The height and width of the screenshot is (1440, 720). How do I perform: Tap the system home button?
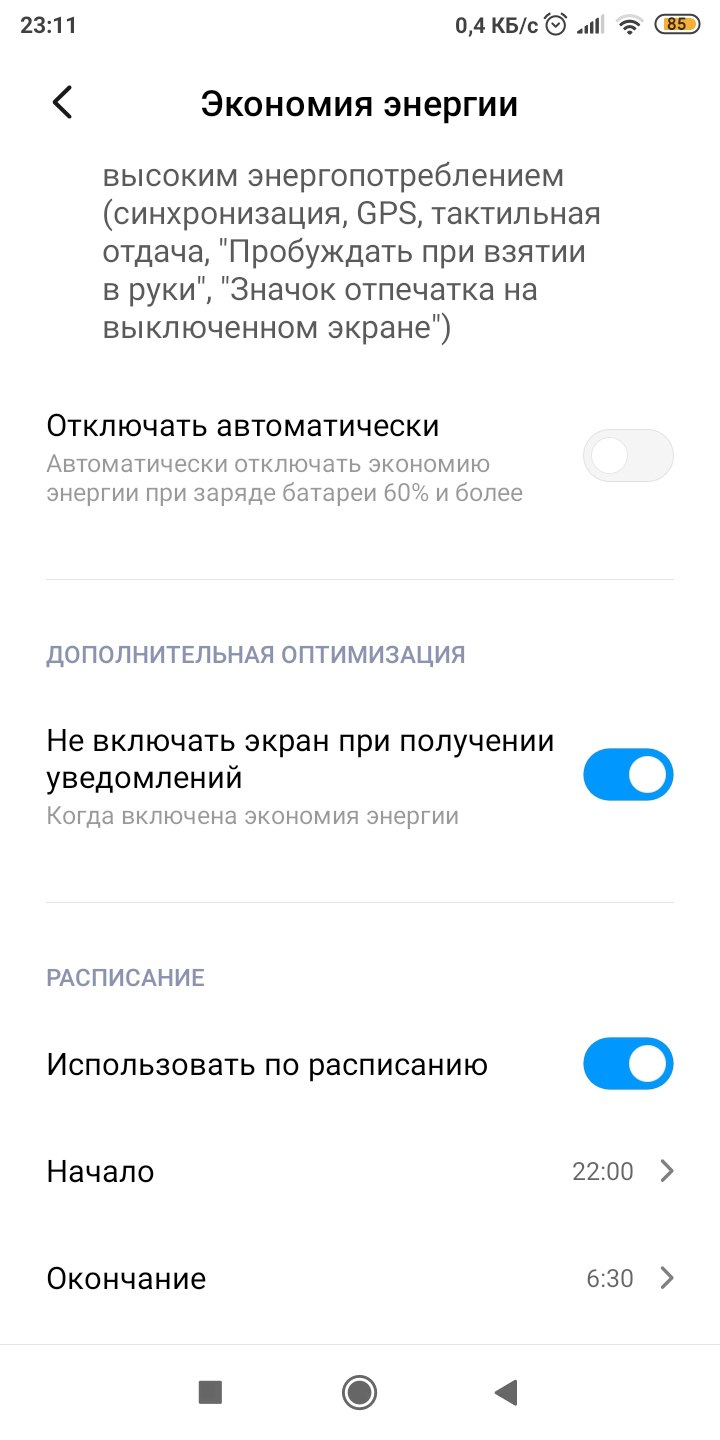coord(359,1392)
